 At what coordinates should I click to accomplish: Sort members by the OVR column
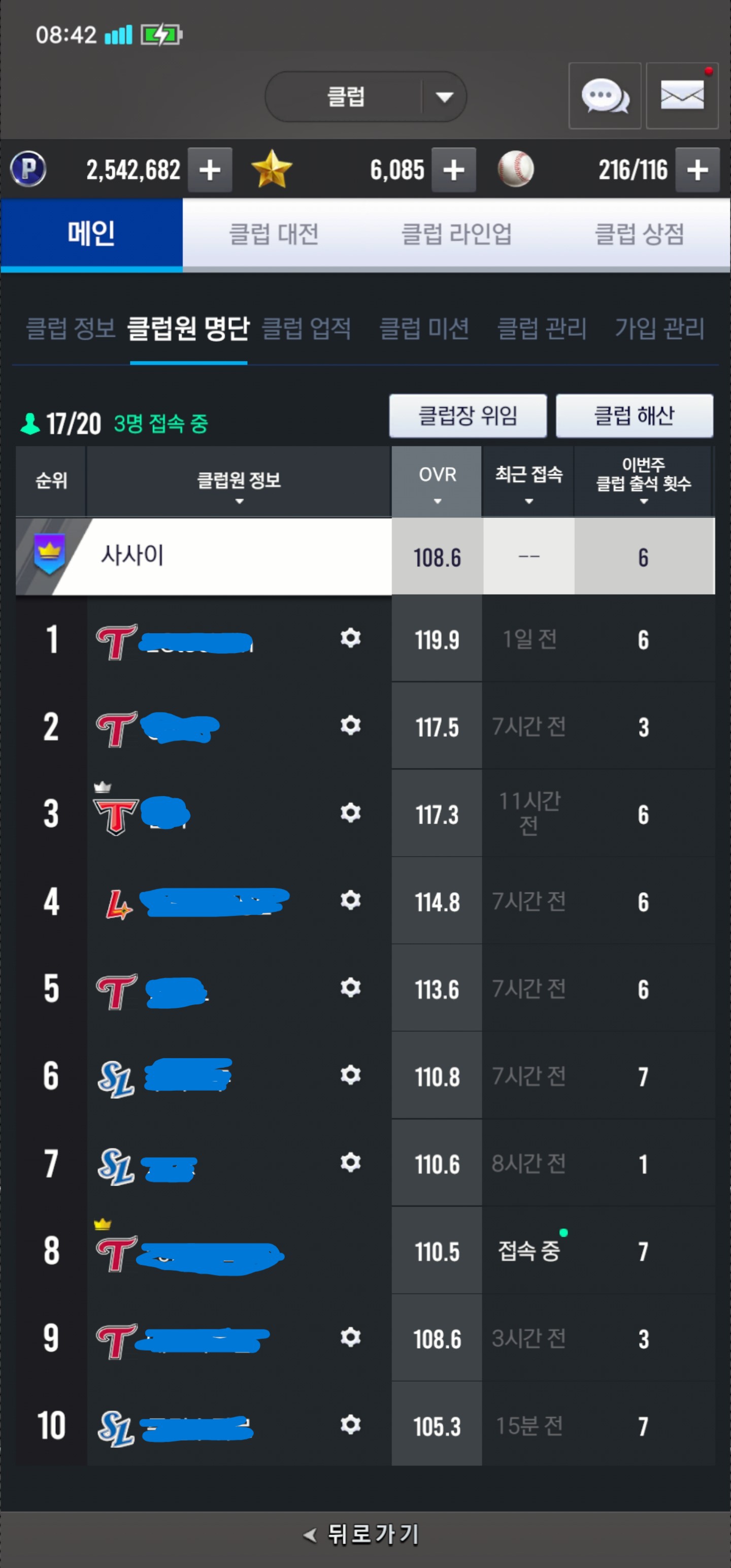tap(437, 481)
